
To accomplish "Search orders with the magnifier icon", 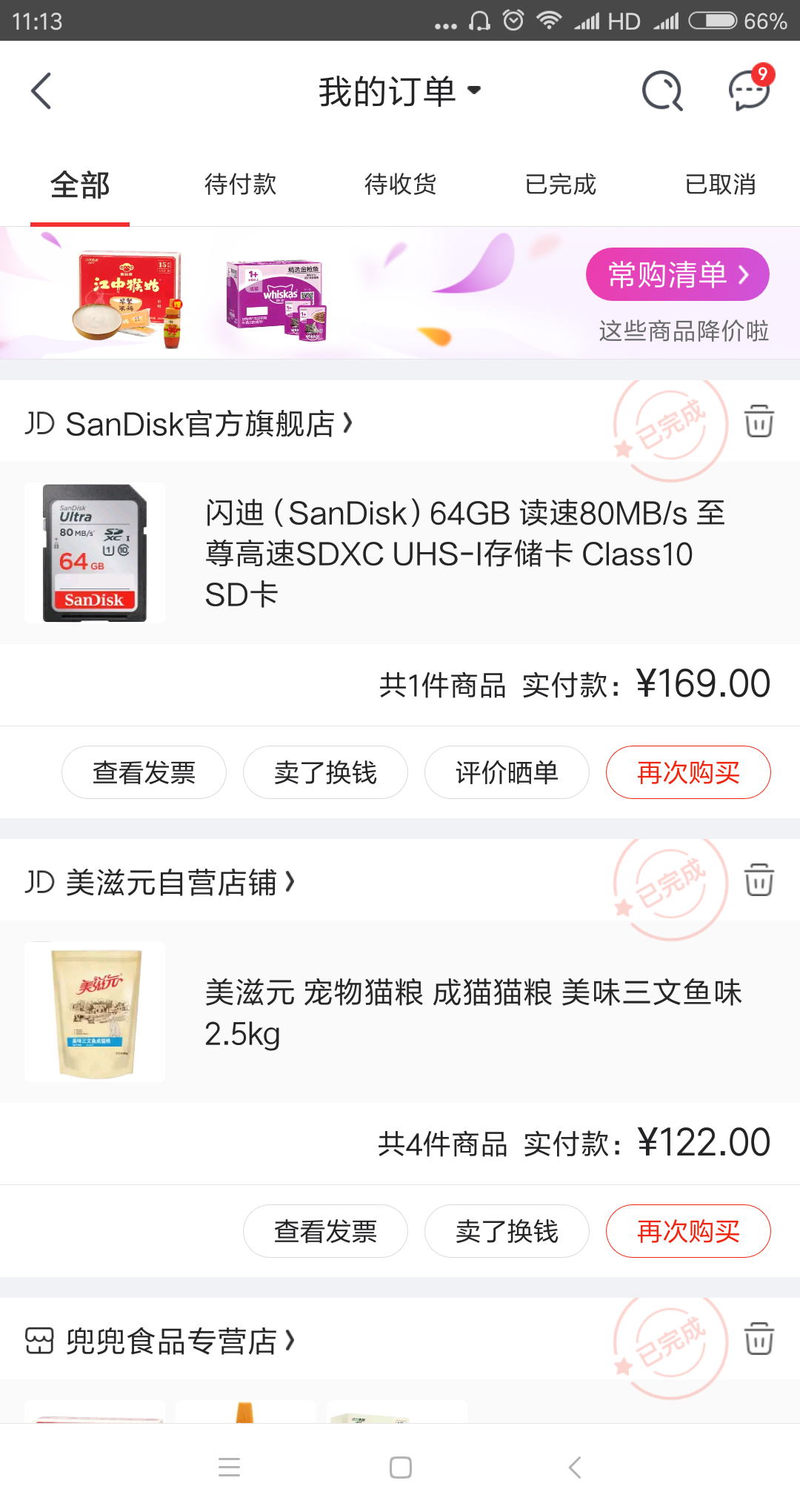I will point(661,91).
